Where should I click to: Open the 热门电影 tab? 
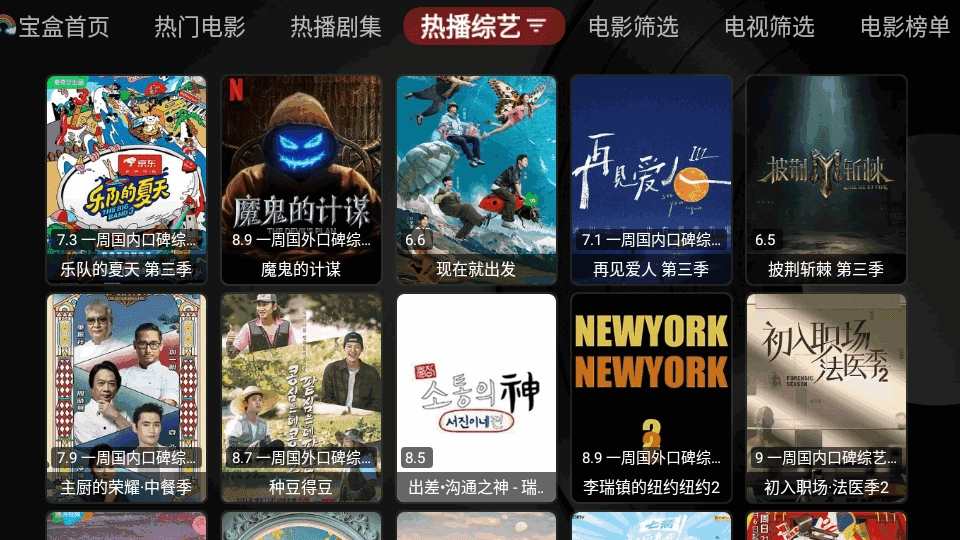200,27
